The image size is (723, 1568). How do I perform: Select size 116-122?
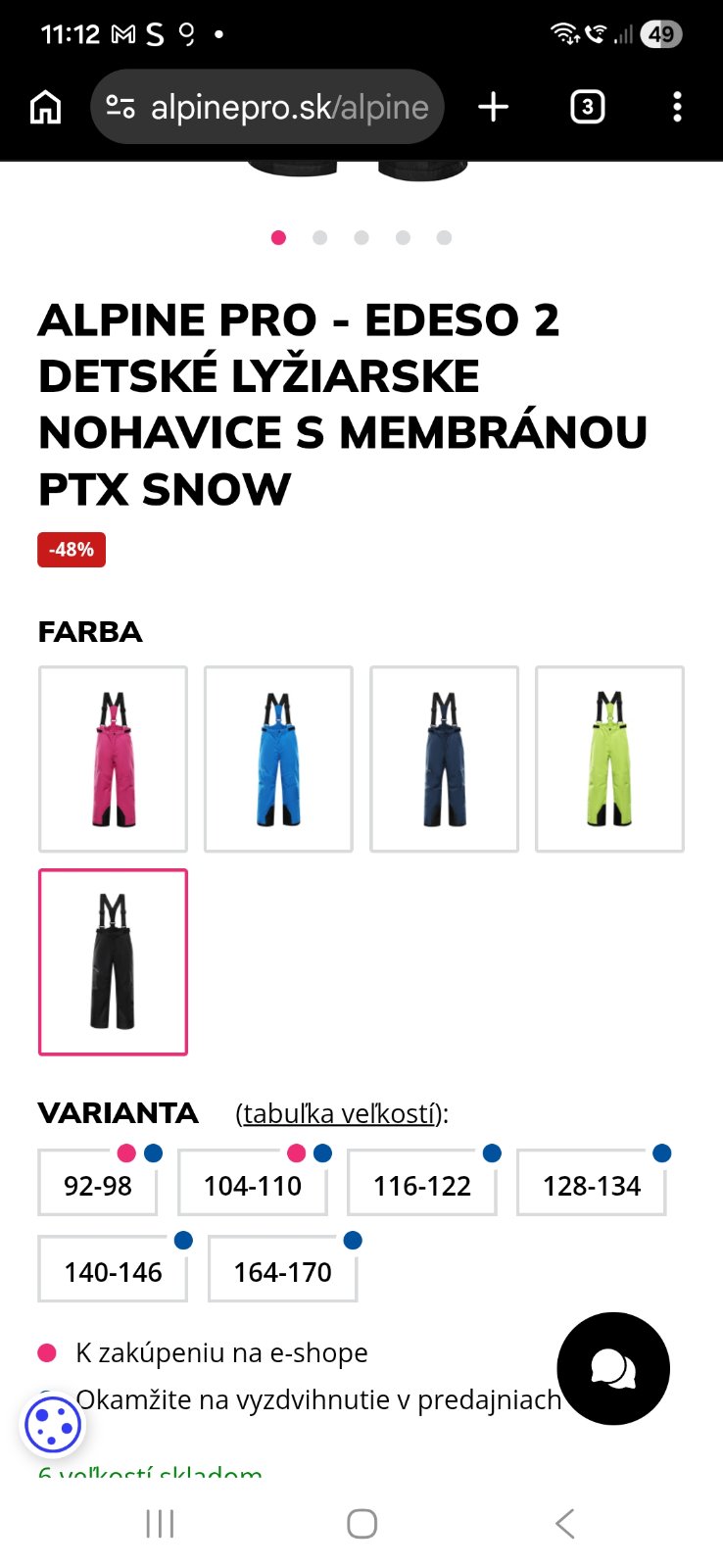tap(421, 1185)
